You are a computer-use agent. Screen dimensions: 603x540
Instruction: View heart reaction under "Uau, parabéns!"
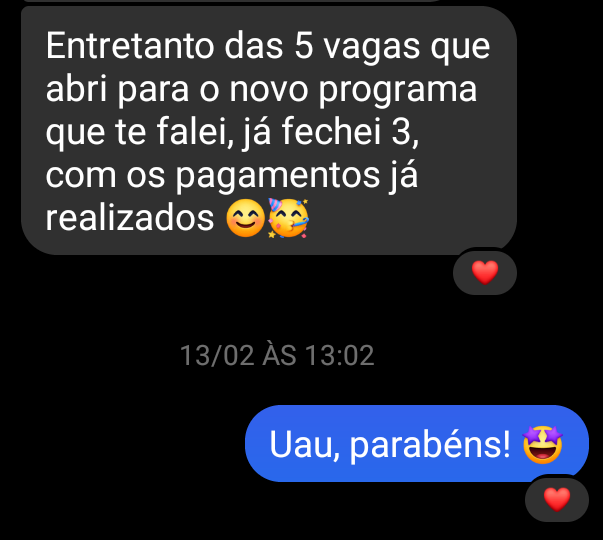[x=556, y=498]
